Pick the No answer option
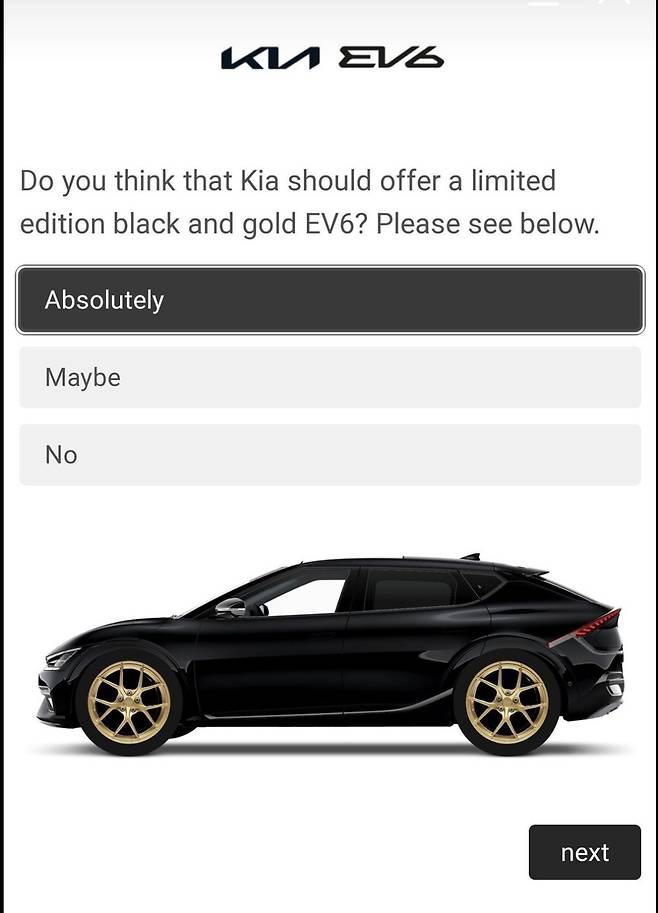Image resolution: width=658 pixels, height=913 pixels. [x=330, y=455]
